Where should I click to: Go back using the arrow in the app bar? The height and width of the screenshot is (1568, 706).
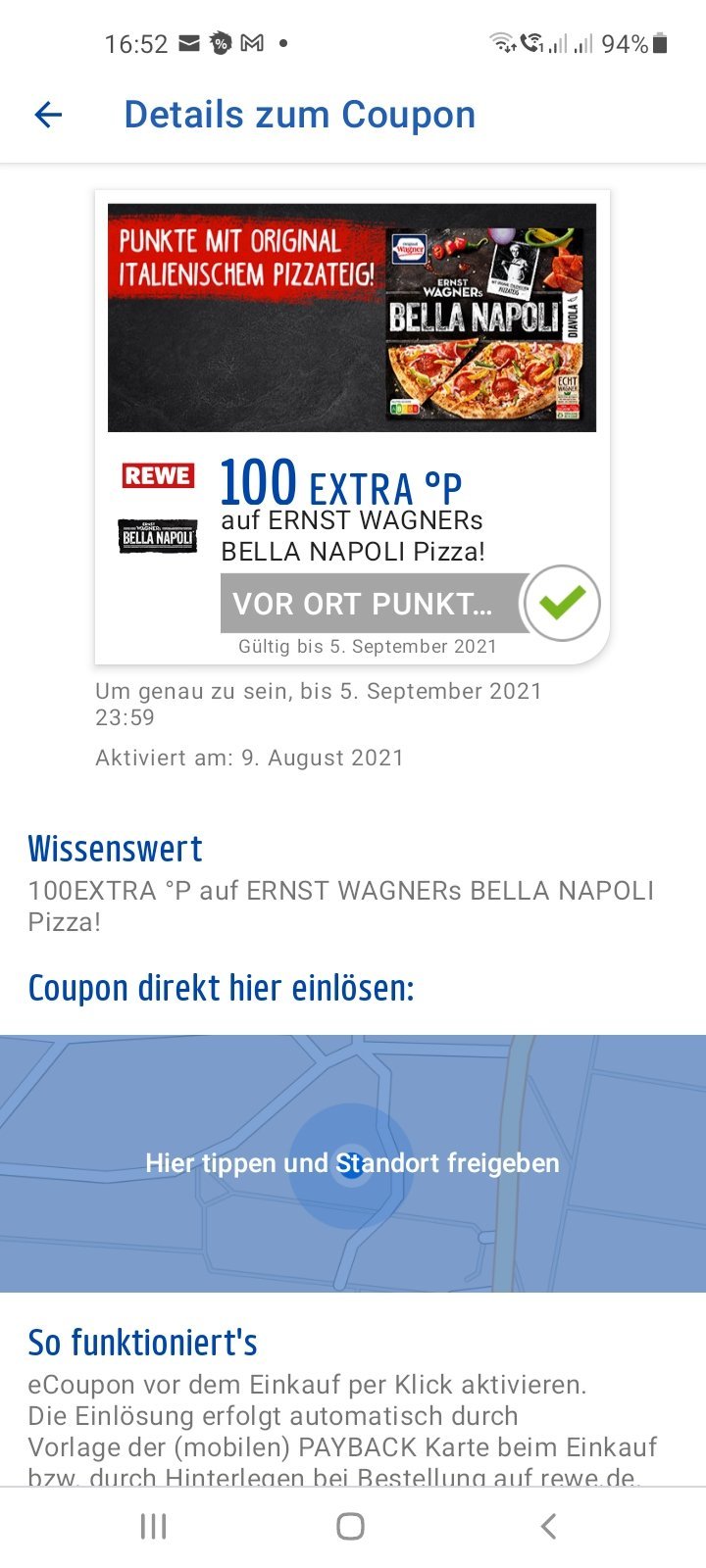48,115
